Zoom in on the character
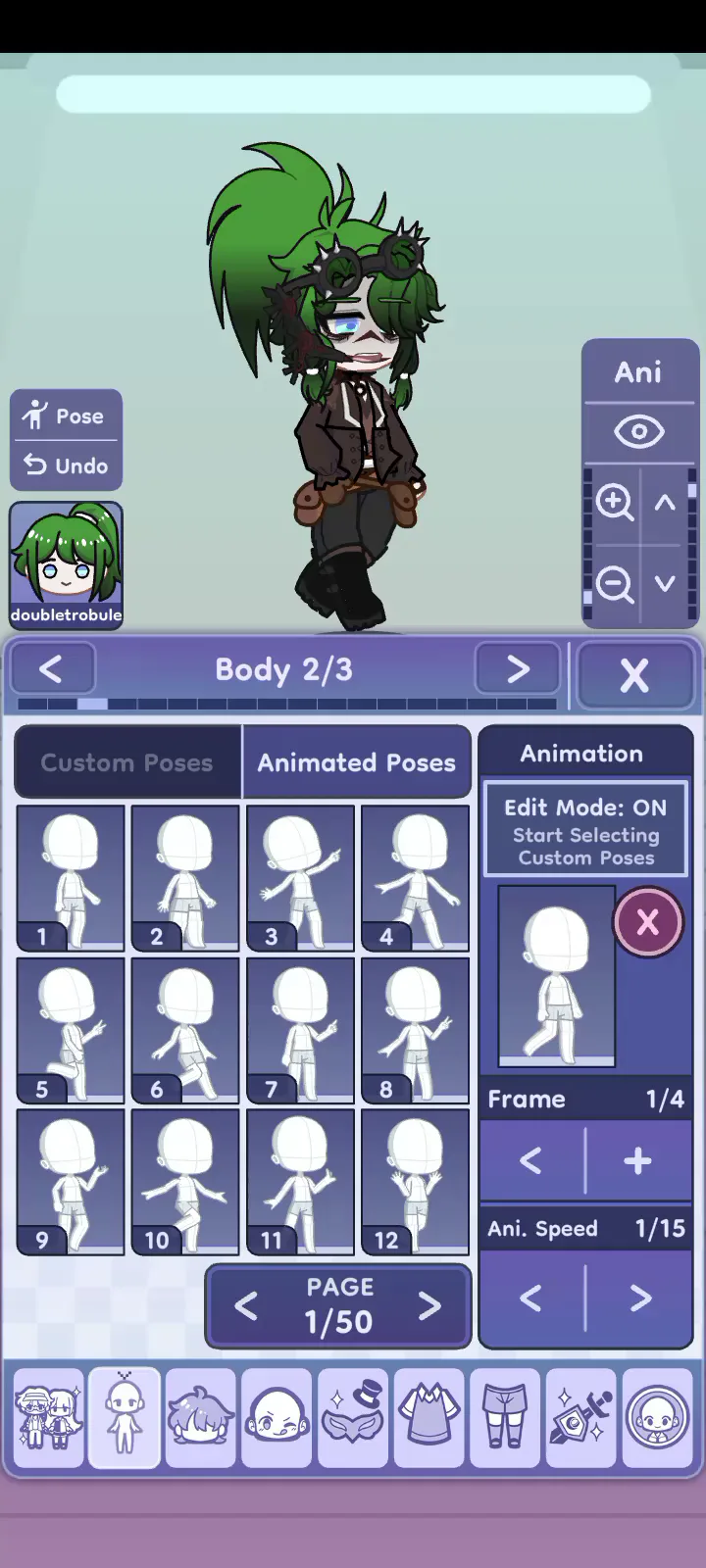 (x=615, y=503)
